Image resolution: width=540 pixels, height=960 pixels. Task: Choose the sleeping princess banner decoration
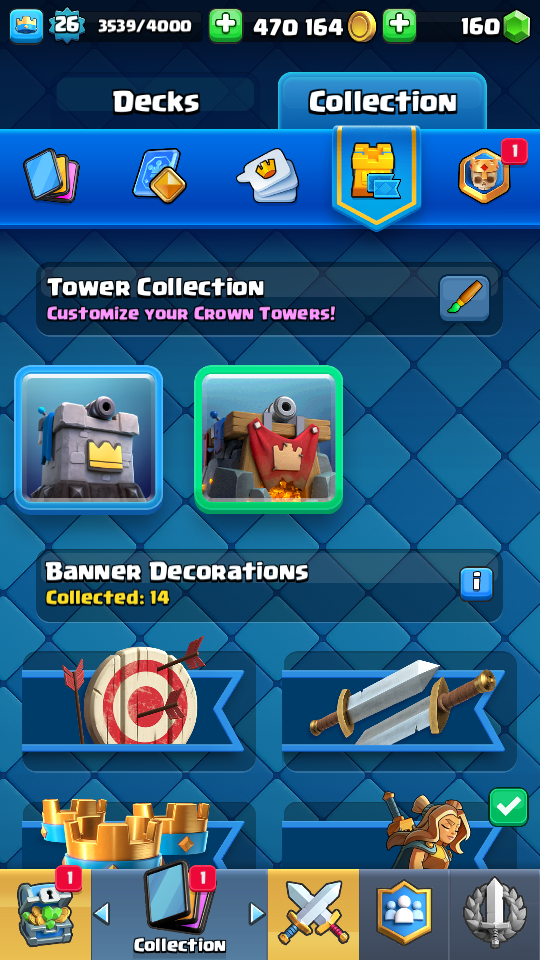click(400, 833)
